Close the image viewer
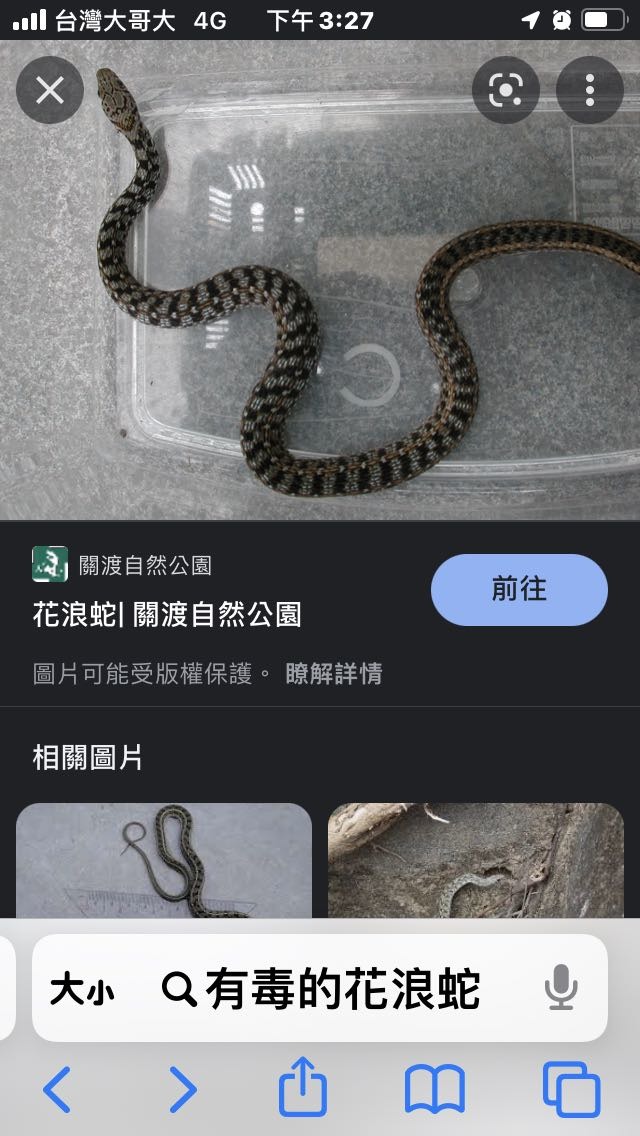640x1136 pixels. point(49,91)
